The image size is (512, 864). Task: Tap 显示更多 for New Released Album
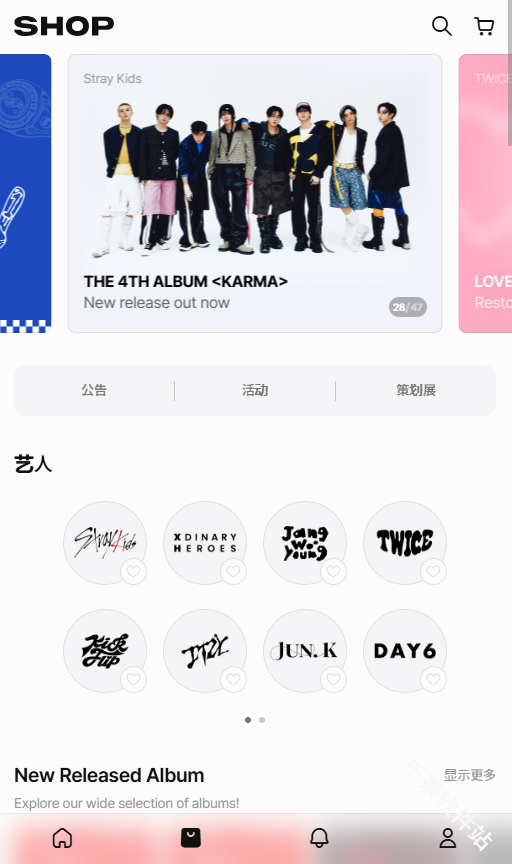pos(470,775)
